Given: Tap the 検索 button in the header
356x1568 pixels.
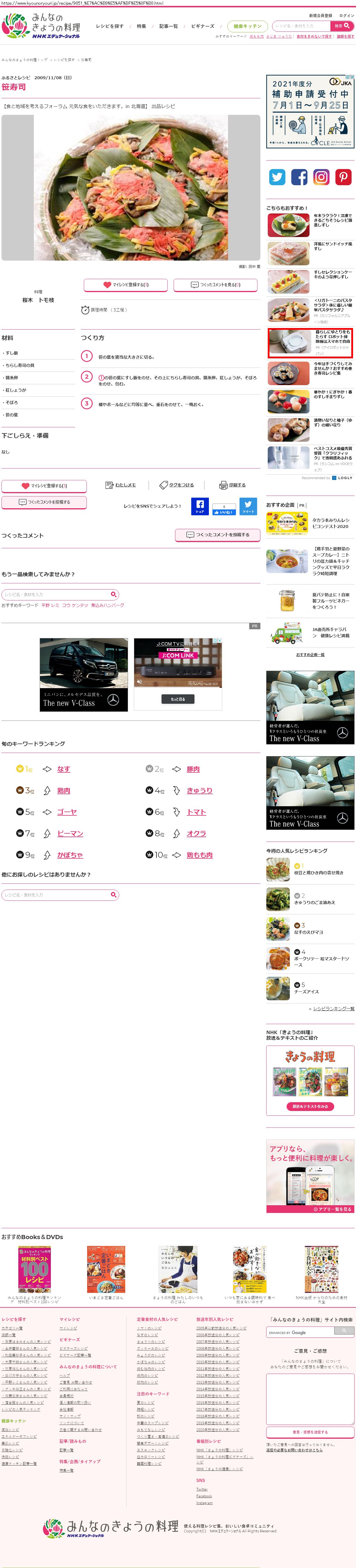Looking at the screenshot, I should coord(341,26).
